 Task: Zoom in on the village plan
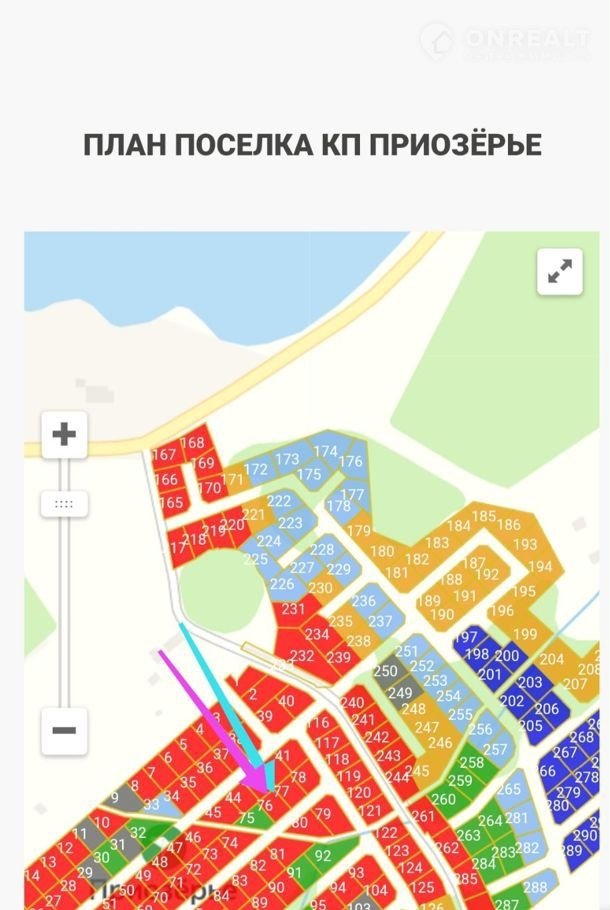point(64,434)
